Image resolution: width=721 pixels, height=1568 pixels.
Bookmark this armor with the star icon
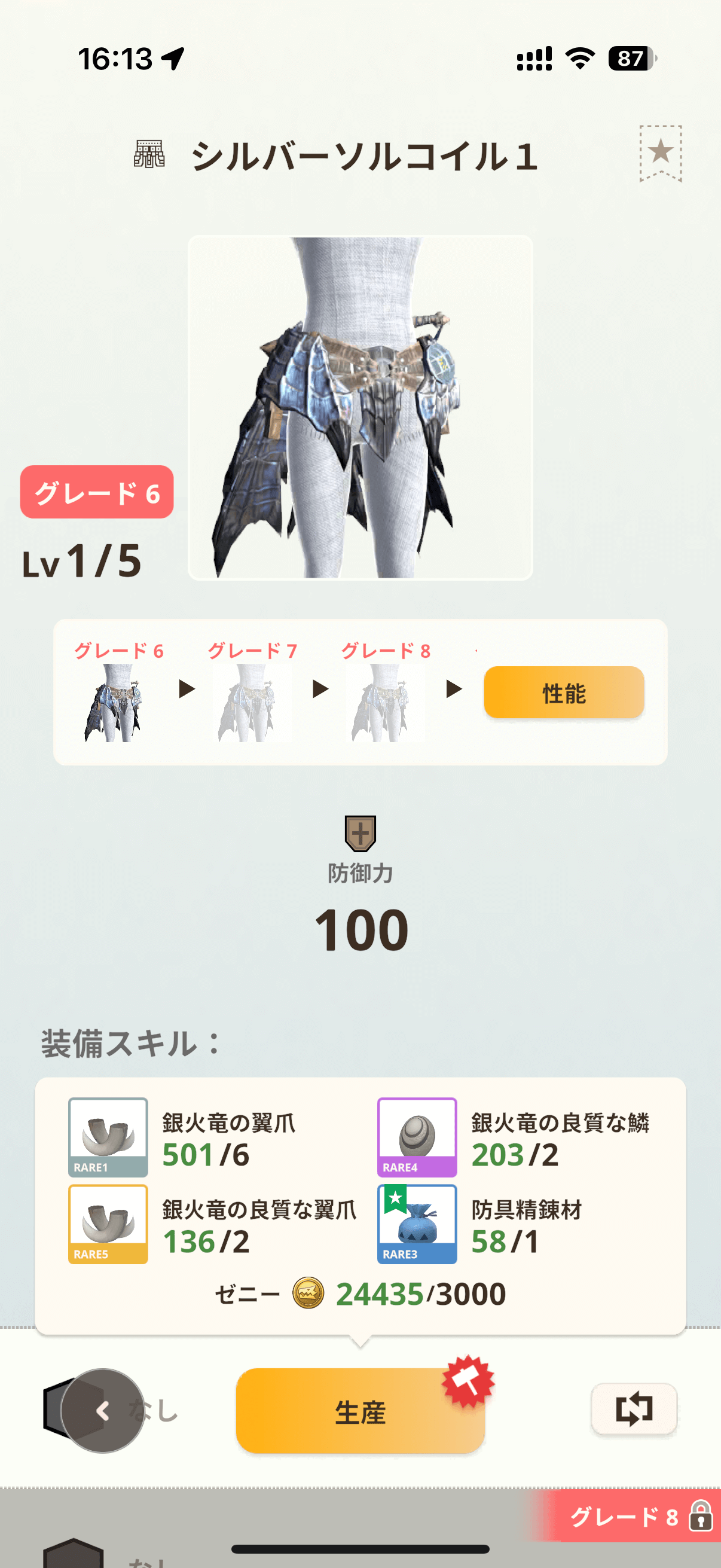(660, 152)
